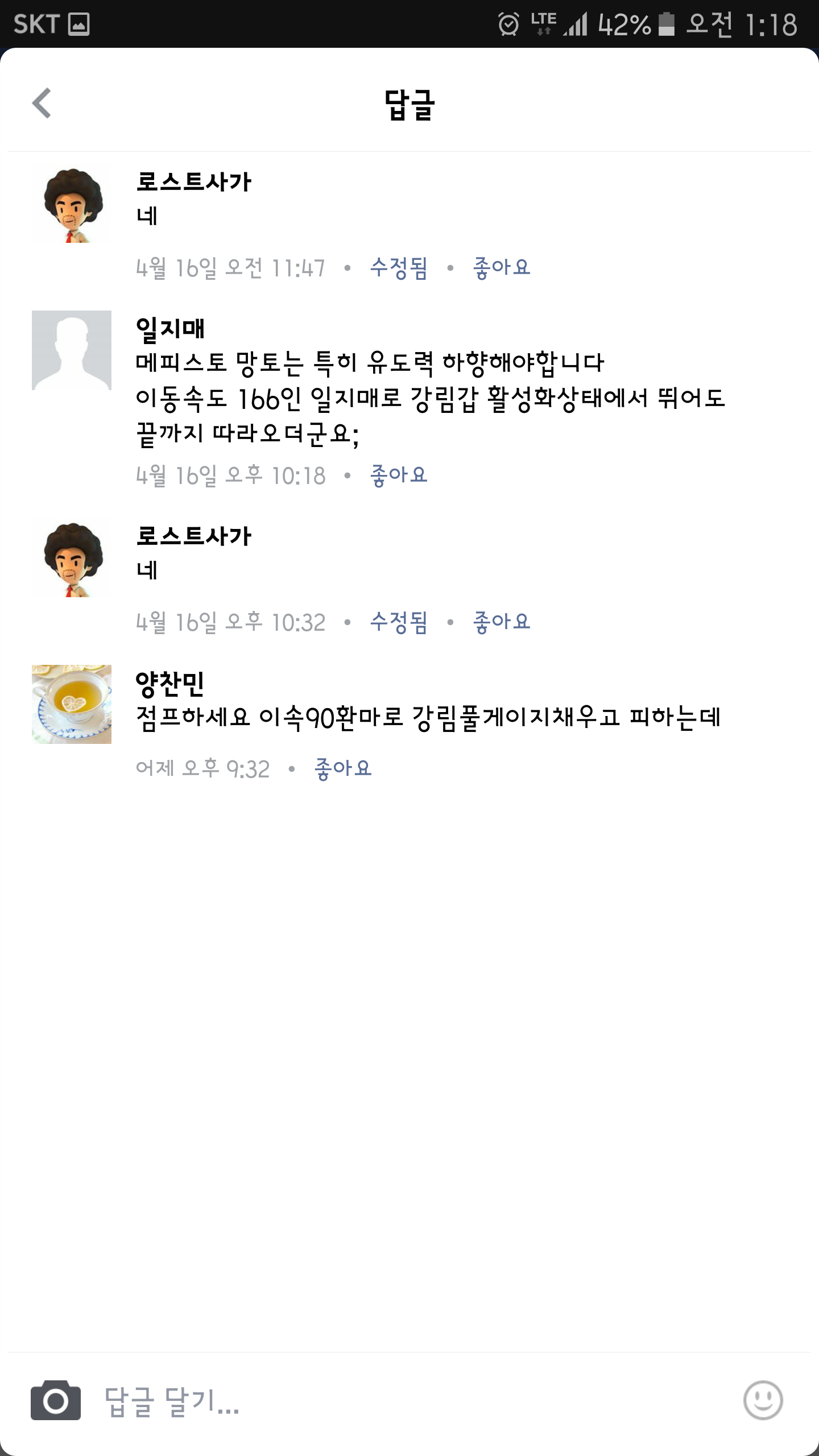Attach a photo with the camera icon
819x1456 pixels.
pos(56,1400)
